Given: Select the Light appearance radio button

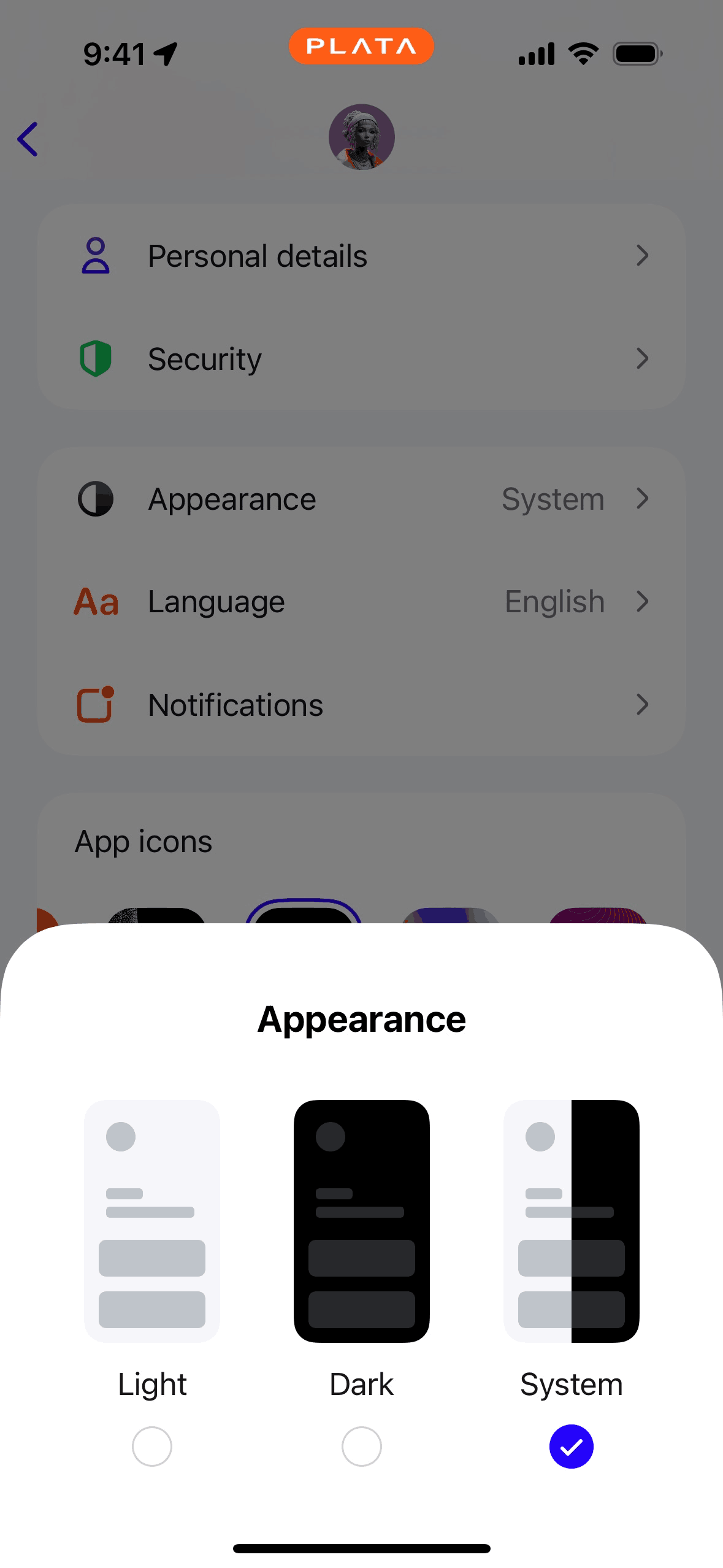Looking at the screenshot, I should 152,1446.
